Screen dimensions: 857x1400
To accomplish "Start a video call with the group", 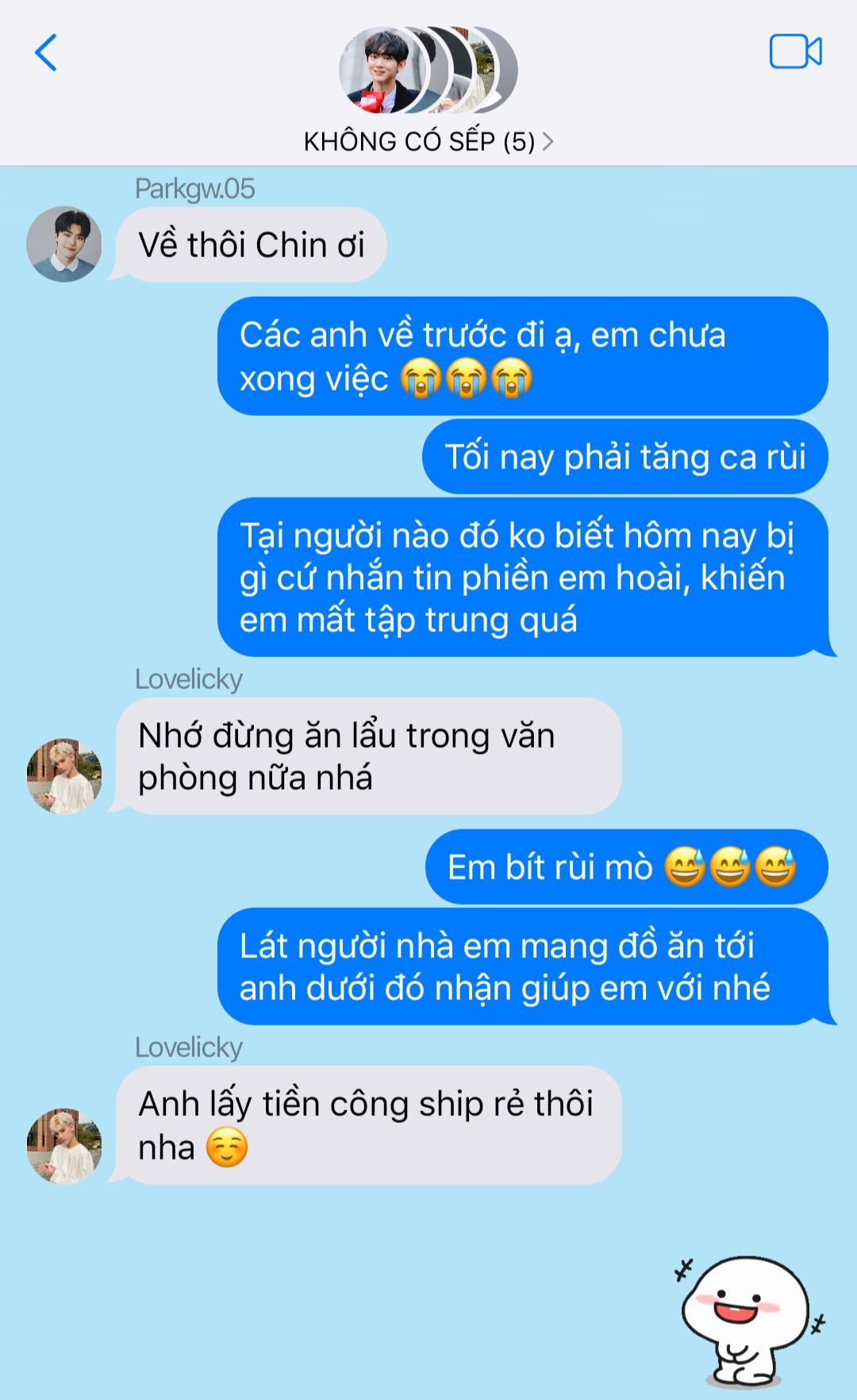I will [x=795, y=52].
